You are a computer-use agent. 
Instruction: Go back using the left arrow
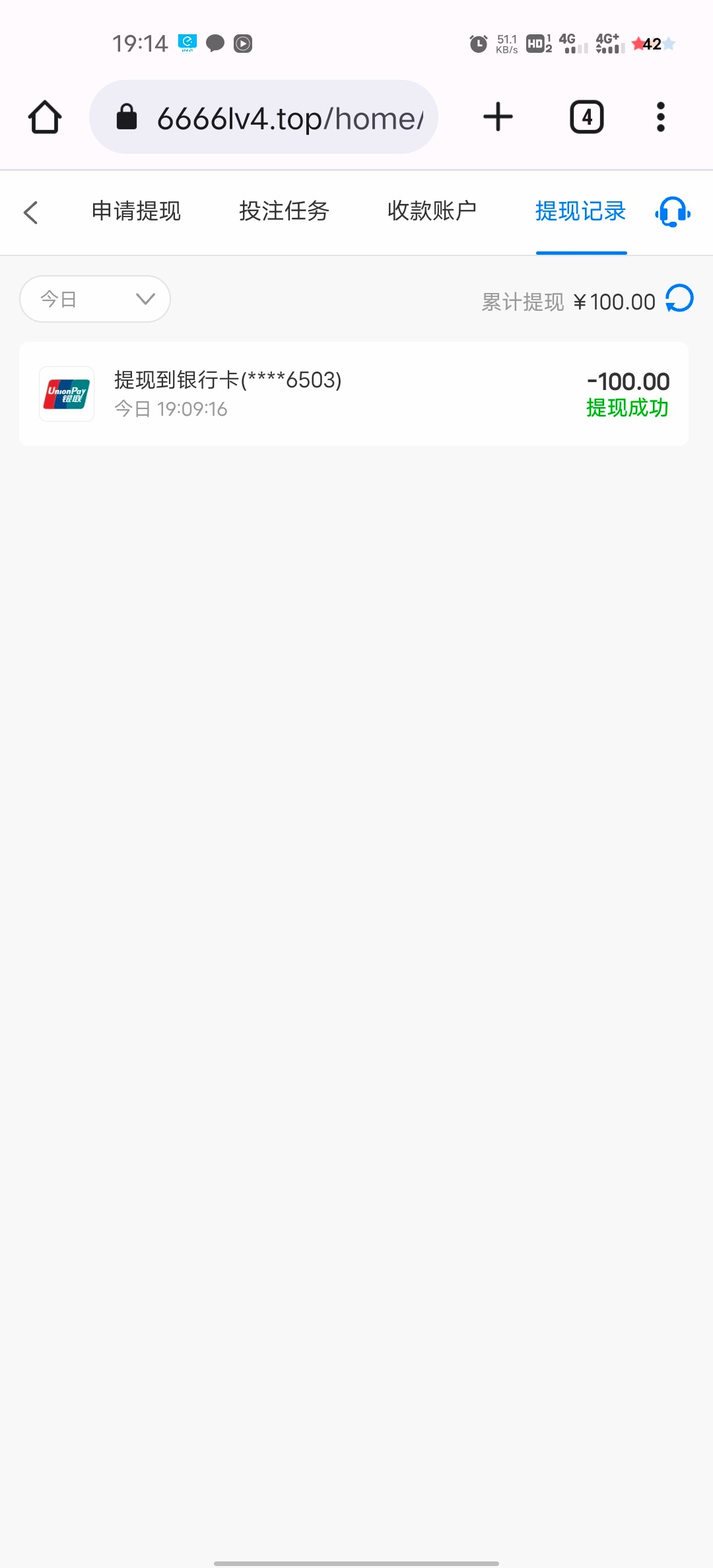pos(30,212)
